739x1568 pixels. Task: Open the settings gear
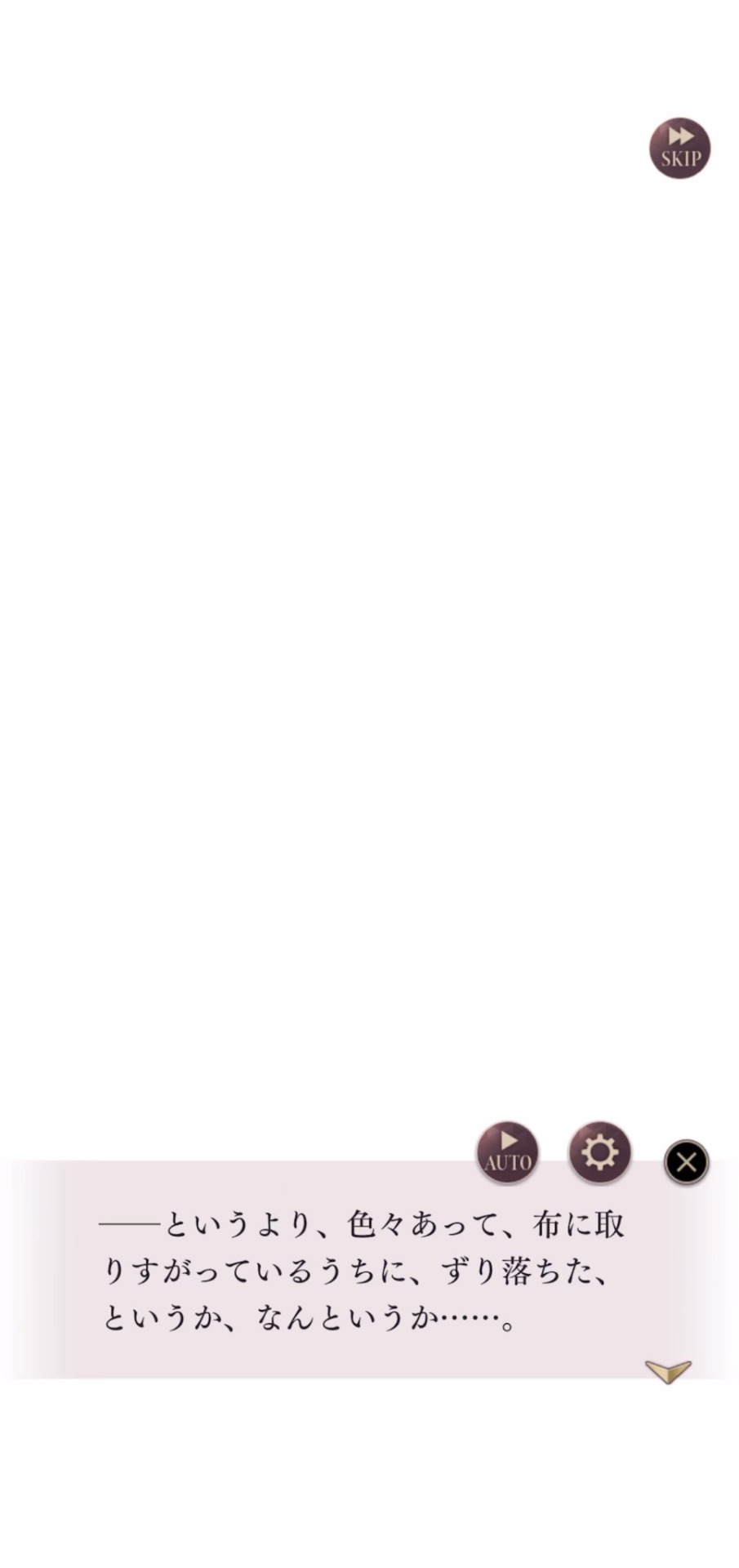(x=599, y=1152)
